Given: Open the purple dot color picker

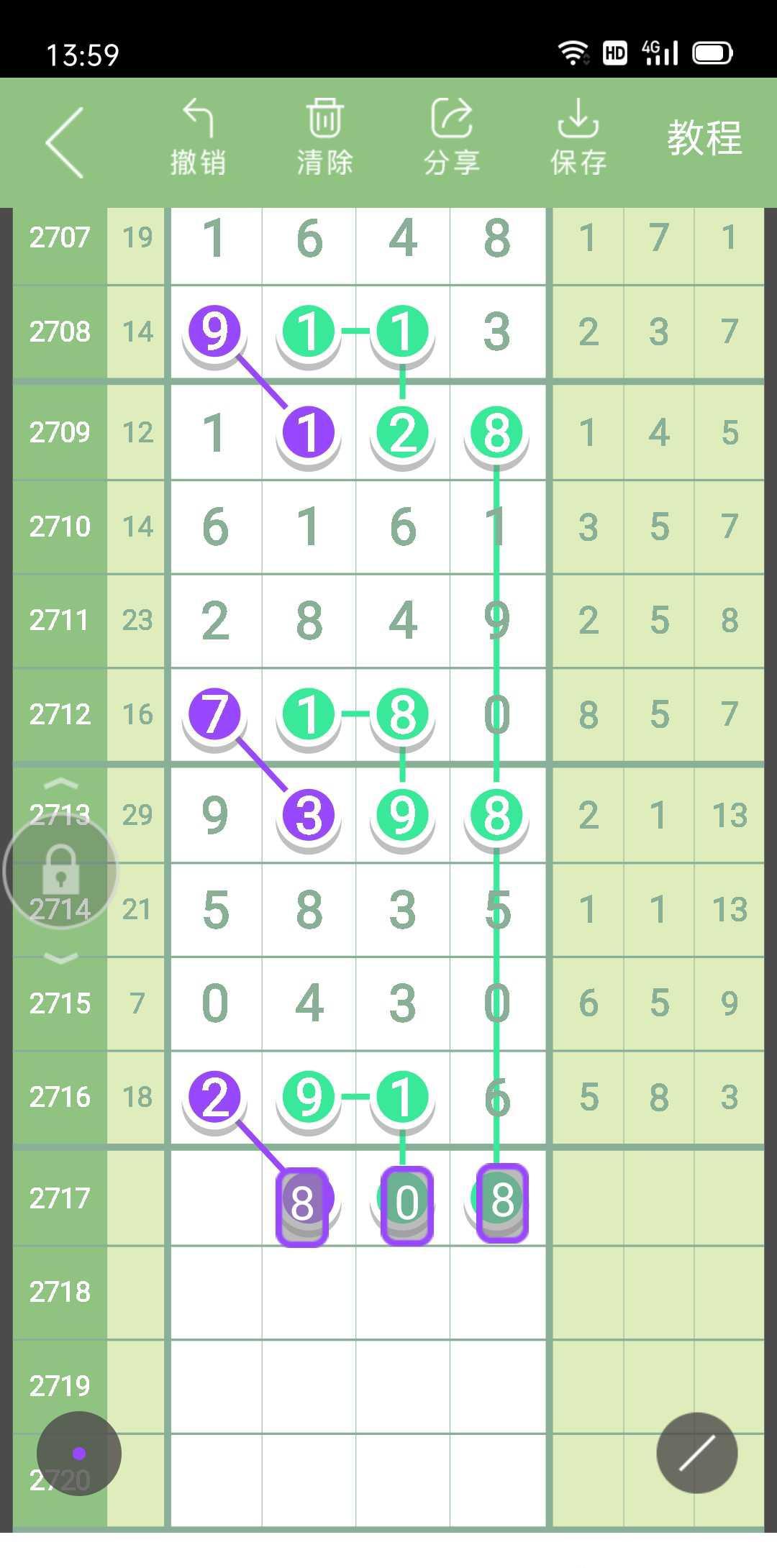Looking at the screenshot, I should point(79,1454).
